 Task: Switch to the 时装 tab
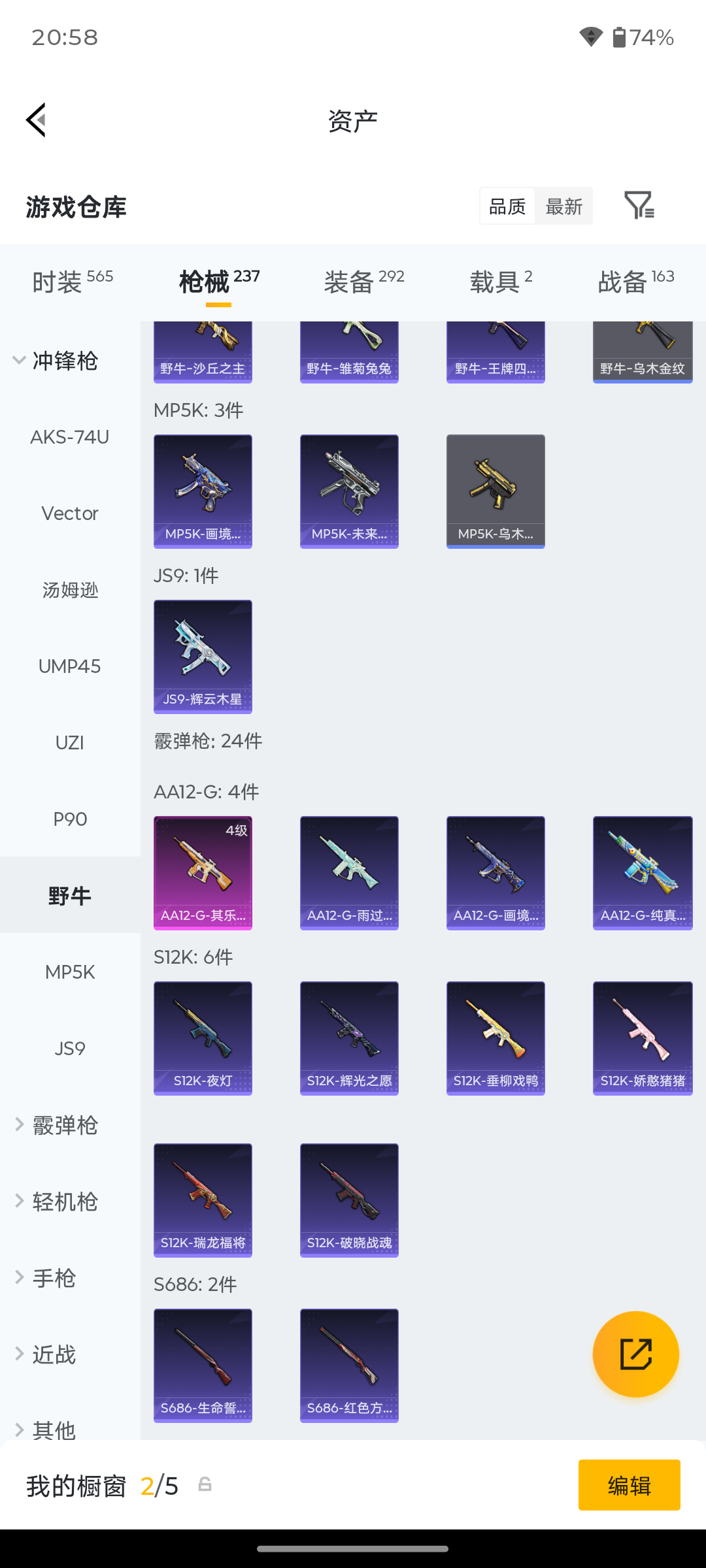point(73,282)
